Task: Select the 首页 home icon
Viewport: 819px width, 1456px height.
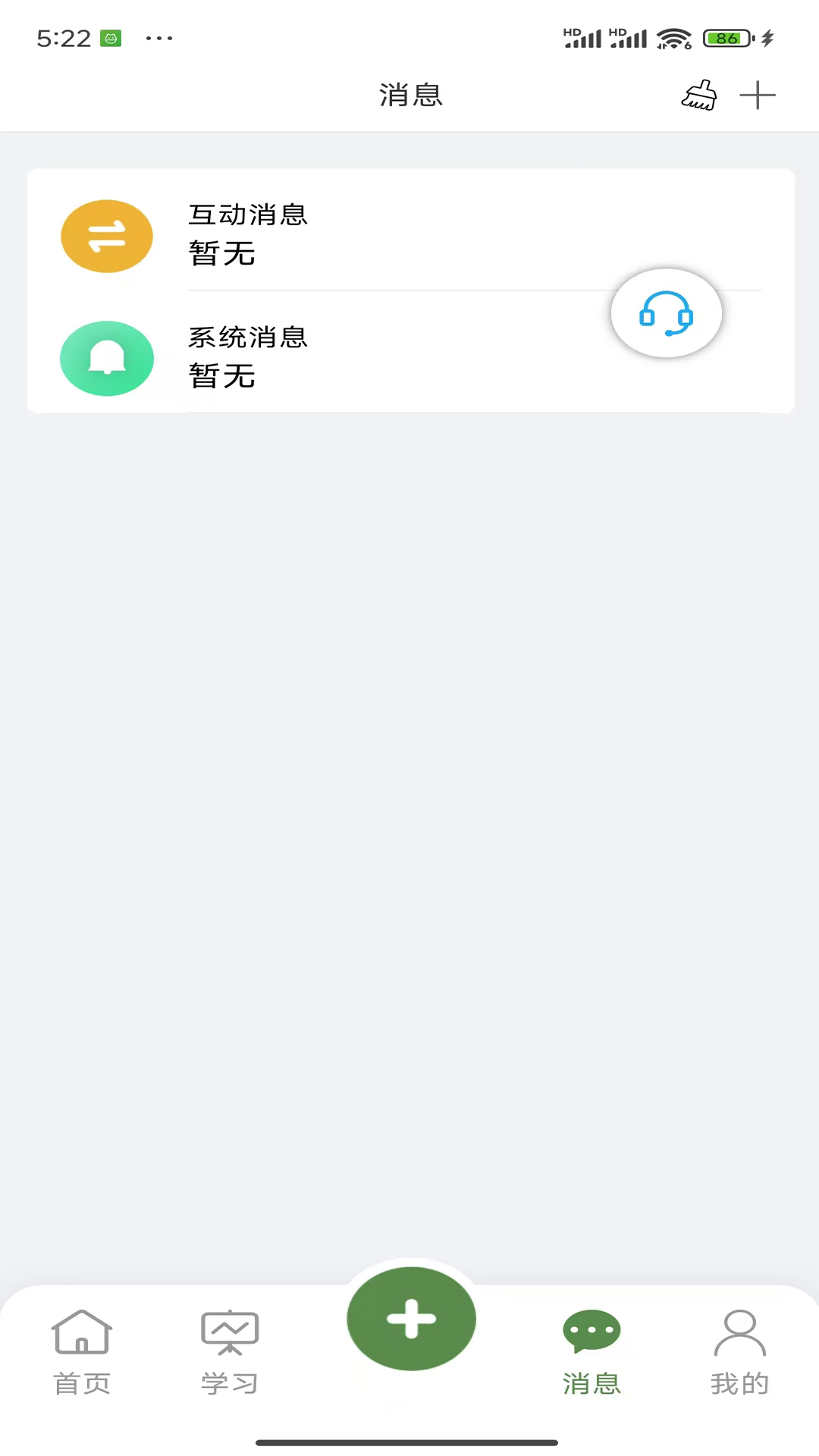Action: pyautogui.click(x=82, y=1329)
